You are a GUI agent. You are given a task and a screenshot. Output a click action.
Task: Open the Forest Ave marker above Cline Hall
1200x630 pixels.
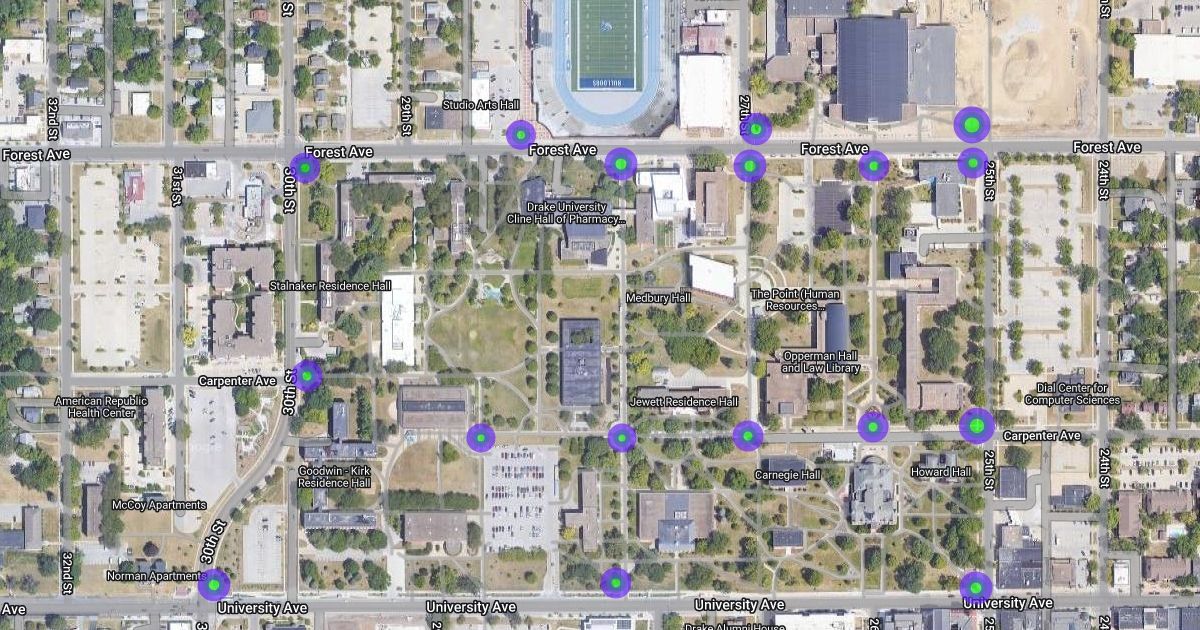click(x=621, y=163)
